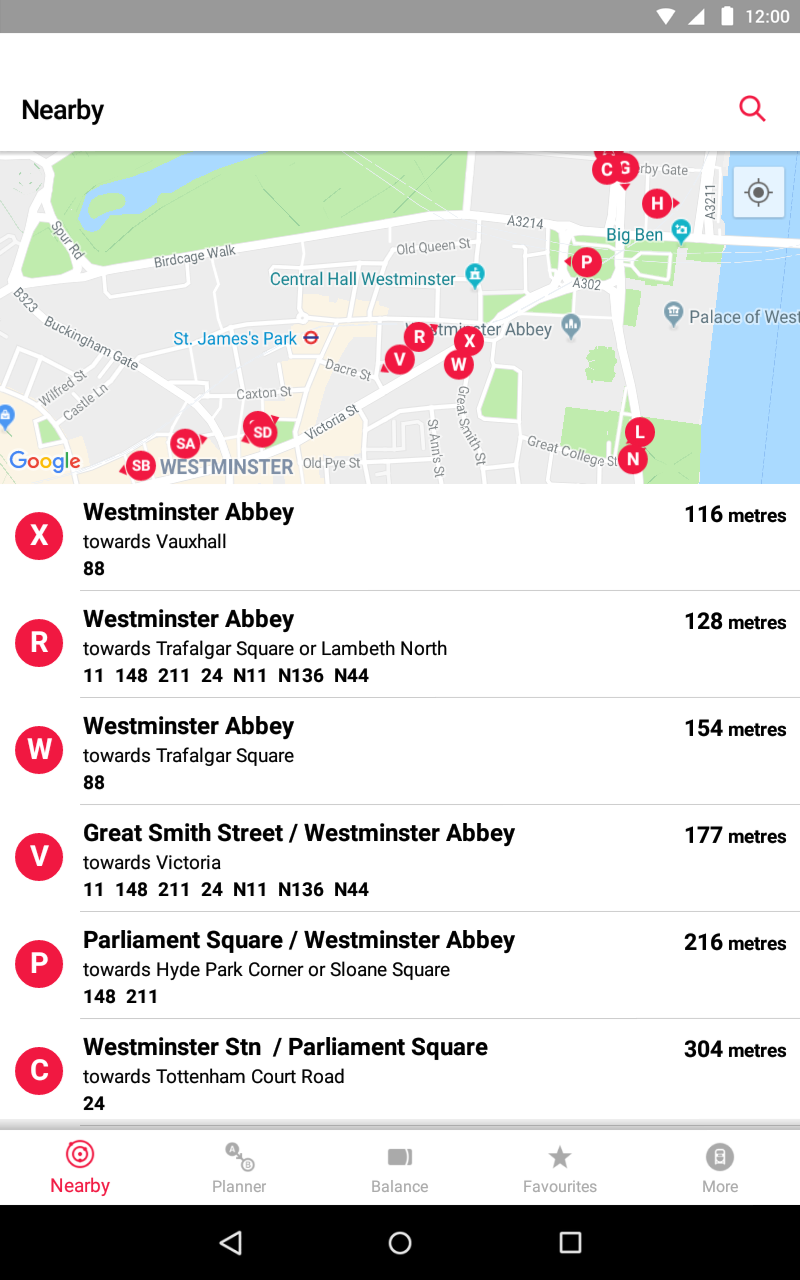Center map on my location

758,192
